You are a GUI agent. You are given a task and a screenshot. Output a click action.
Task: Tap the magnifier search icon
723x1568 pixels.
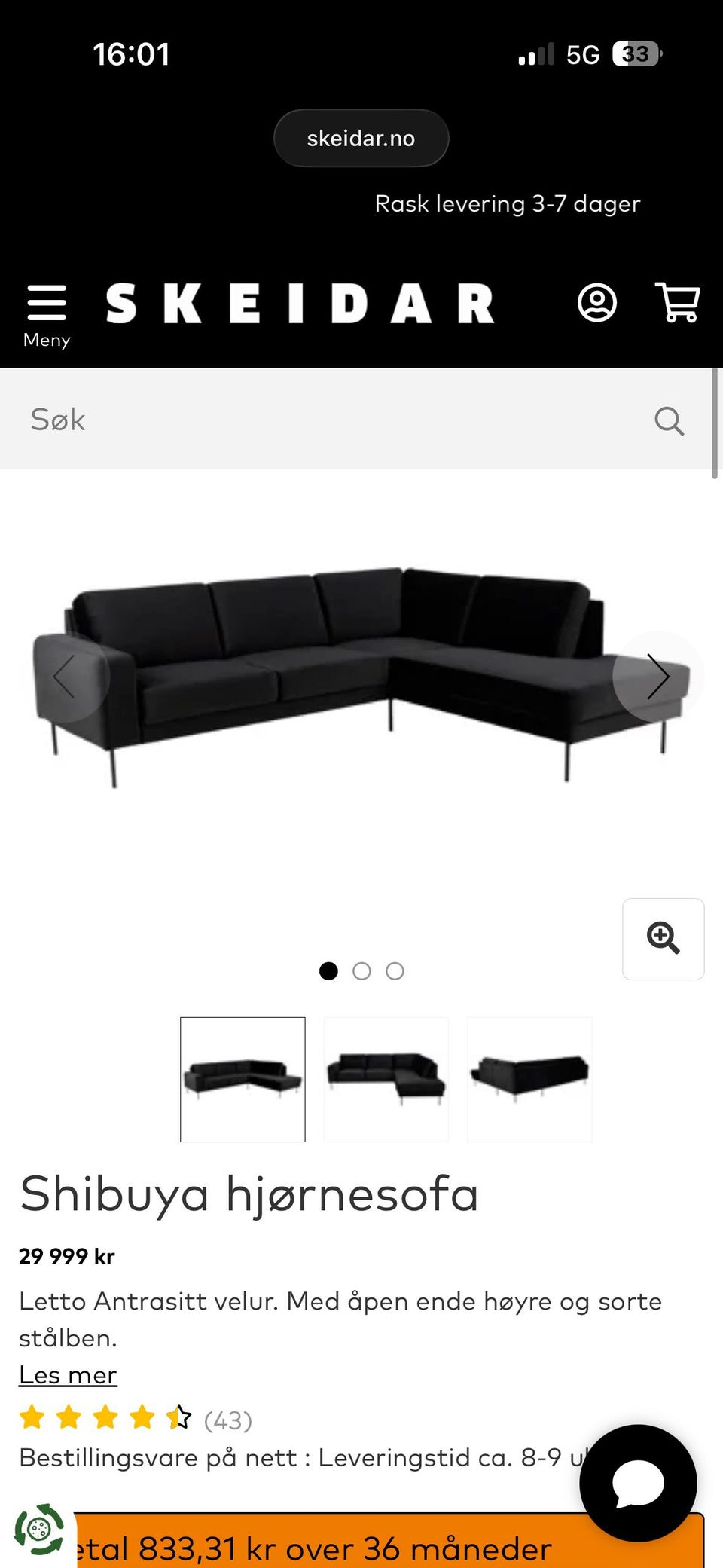tap(669, 420)
